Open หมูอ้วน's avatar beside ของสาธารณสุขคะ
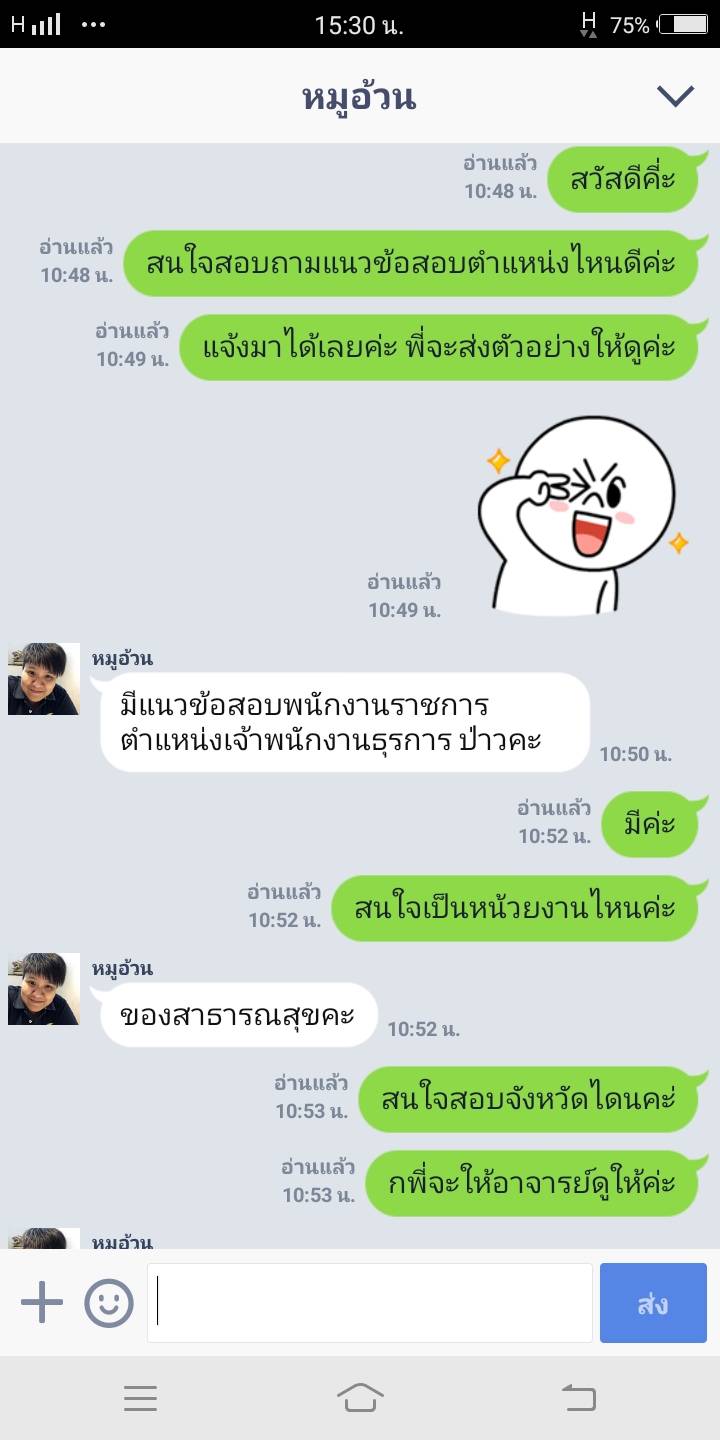The width and height of the screenshot is (720, 1440). click(44, 989)
